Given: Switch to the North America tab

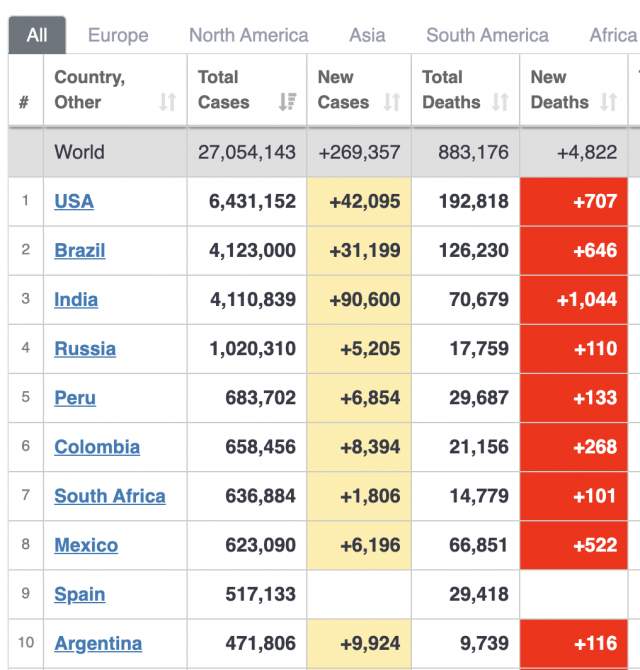Looking at the screenshot, I should click(248, 35).
